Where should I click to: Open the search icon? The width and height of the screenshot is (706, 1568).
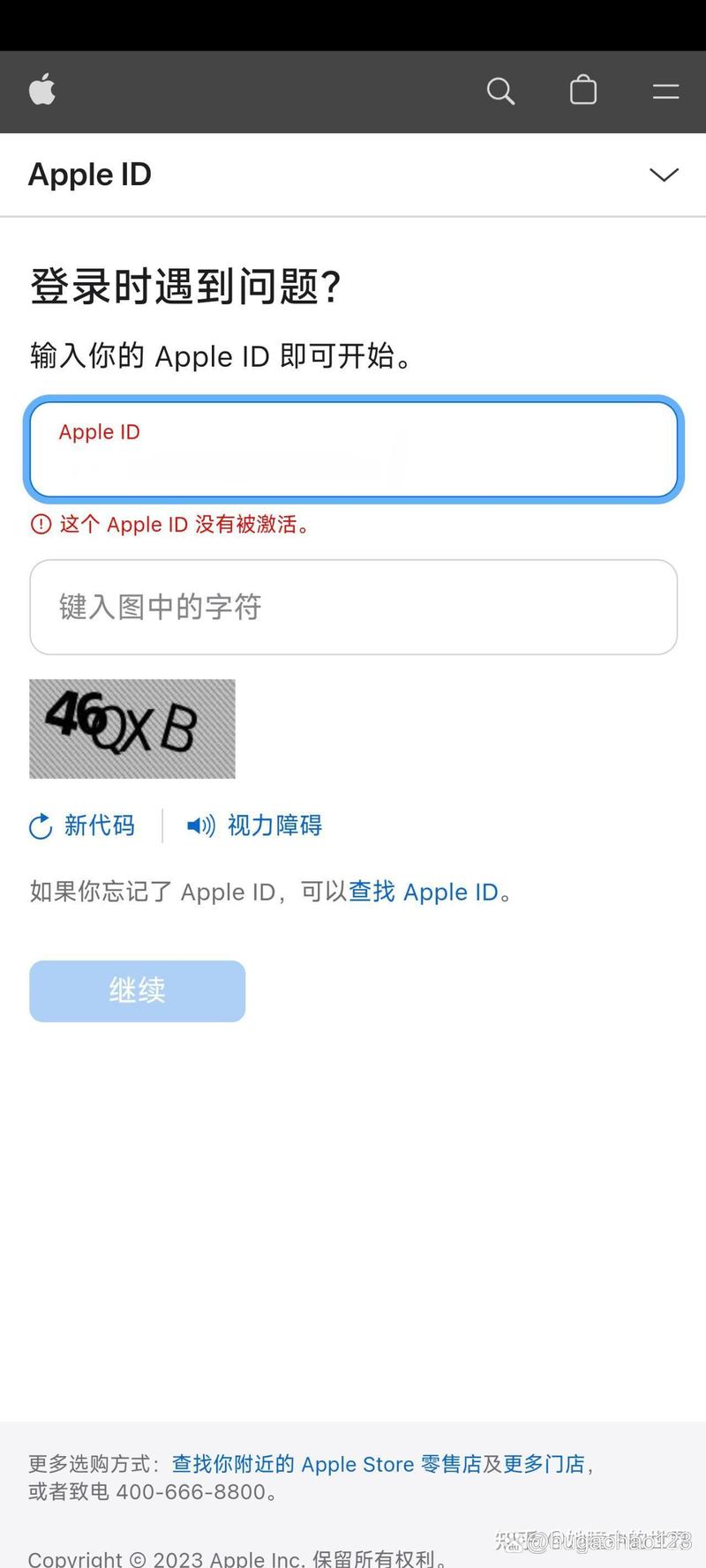[x=500, y=91]
